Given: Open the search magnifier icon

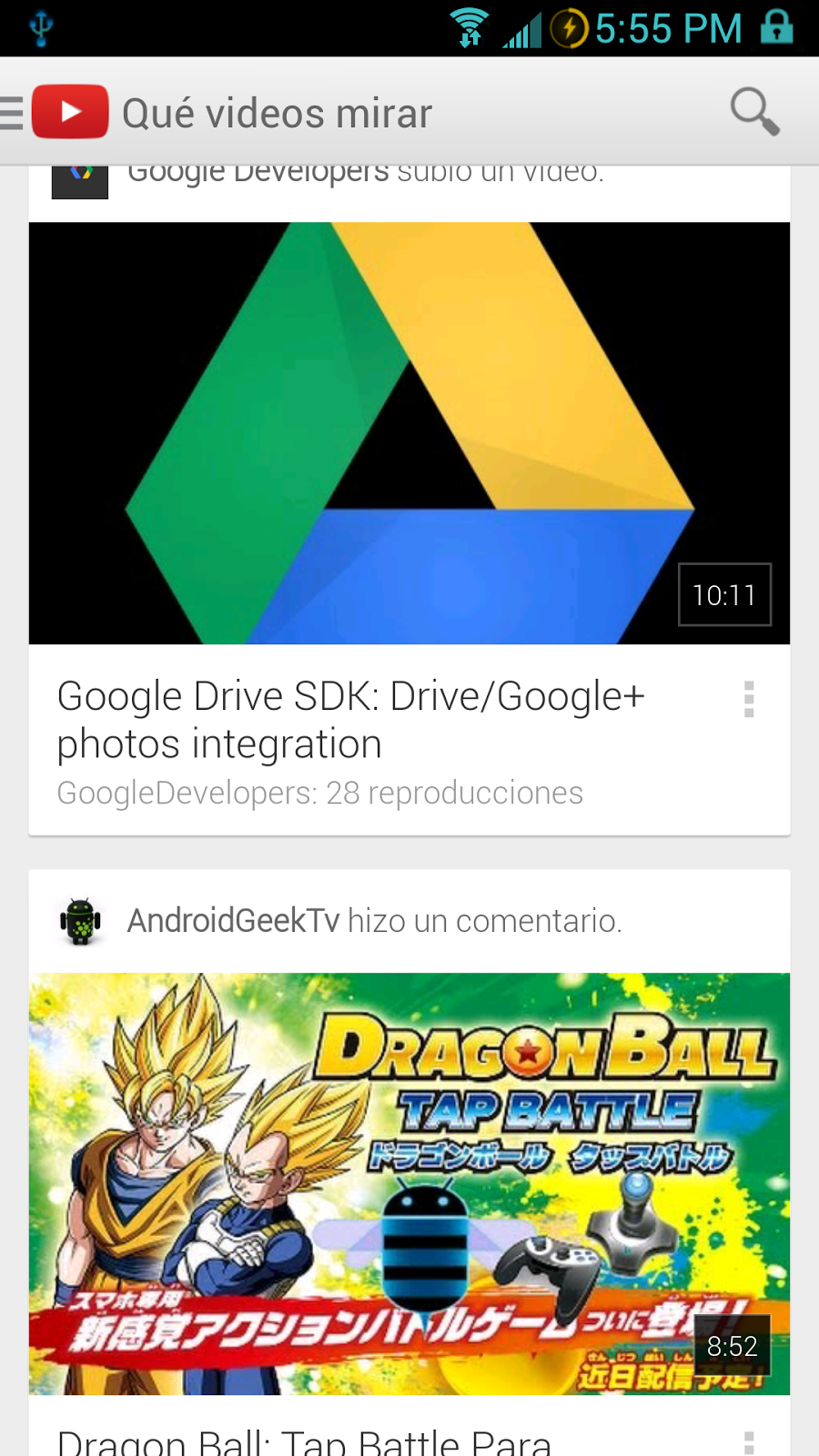Looking at the screenshot, I should tap(754, 112).
